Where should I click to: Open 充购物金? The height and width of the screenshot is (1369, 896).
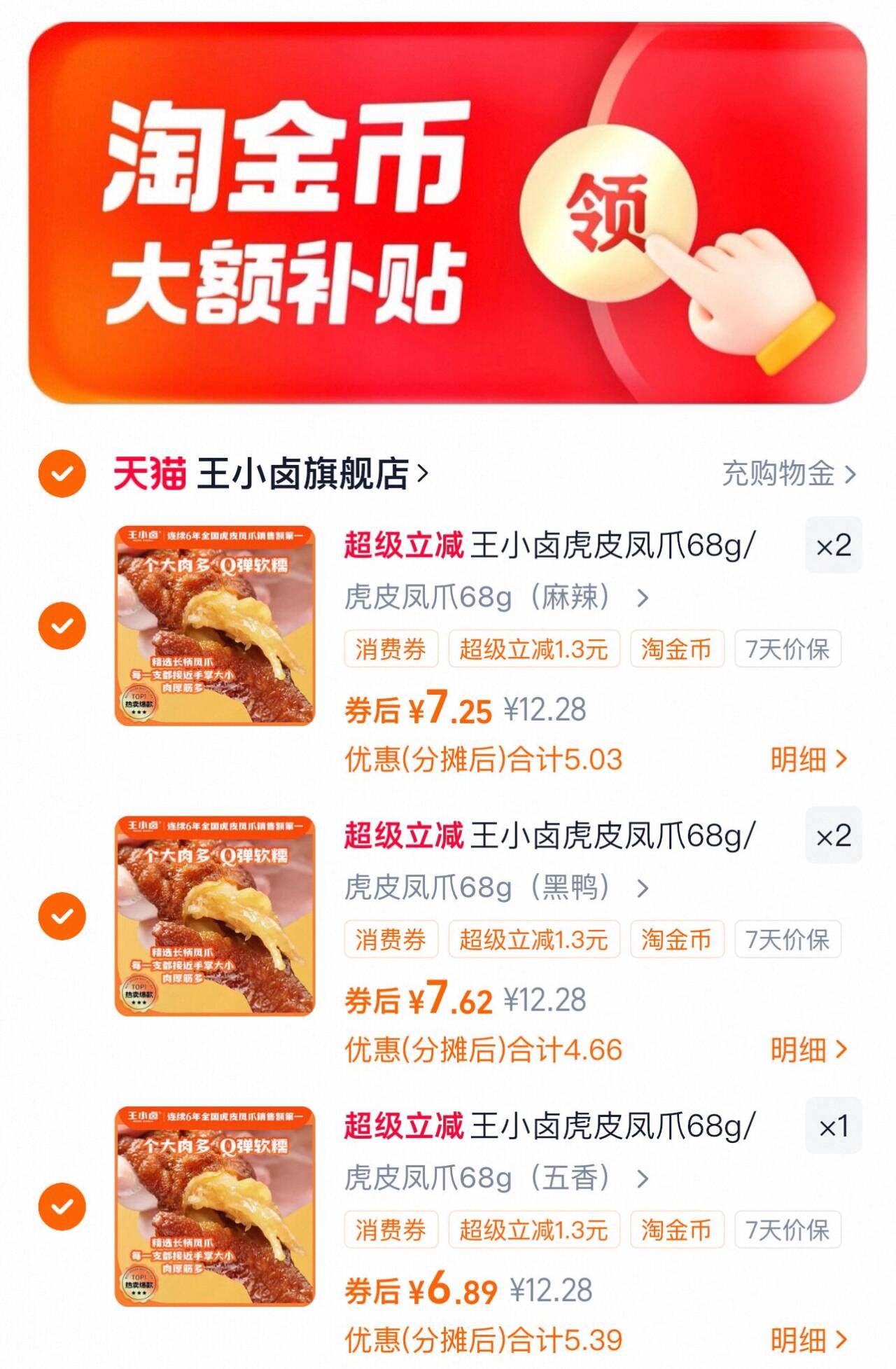[x=789, y=474]
